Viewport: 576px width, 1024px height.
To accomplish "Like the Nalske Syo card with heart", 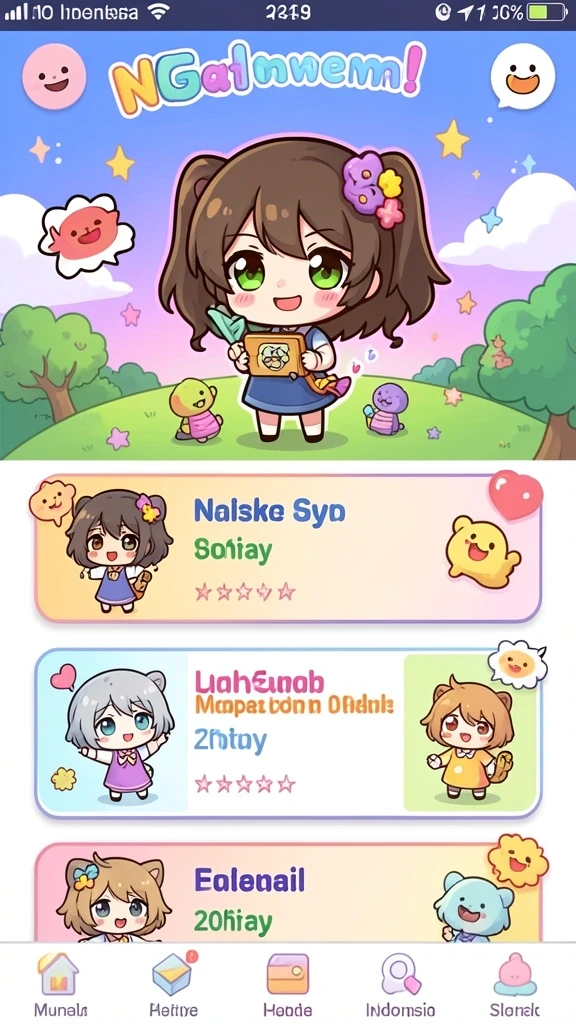I will (x=515, y=495).
